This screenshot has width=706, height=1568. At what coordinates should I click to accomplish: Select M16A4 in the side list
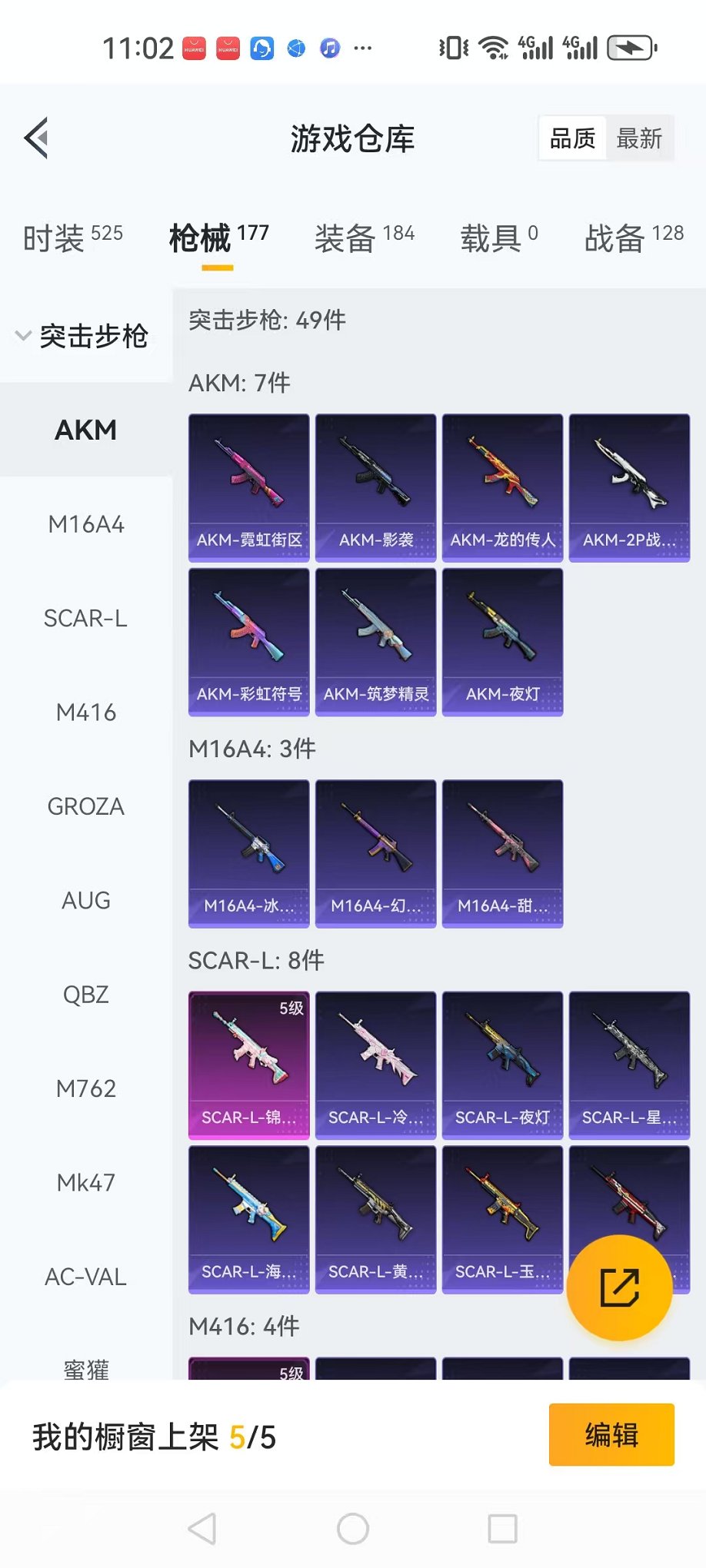[86, 525]
